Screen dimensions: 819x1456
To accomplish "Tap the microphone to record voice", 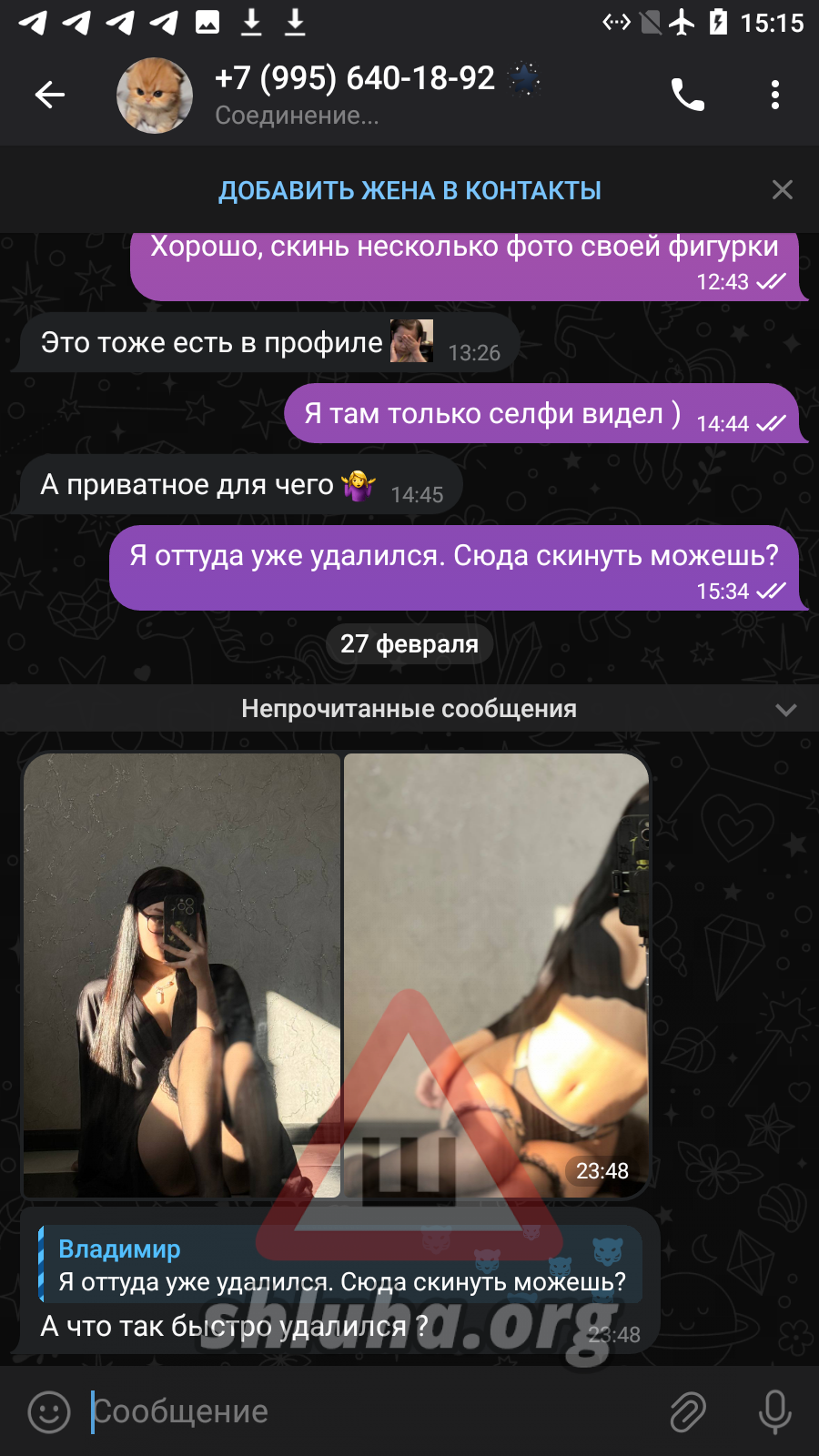I will tap(774, 1411).
